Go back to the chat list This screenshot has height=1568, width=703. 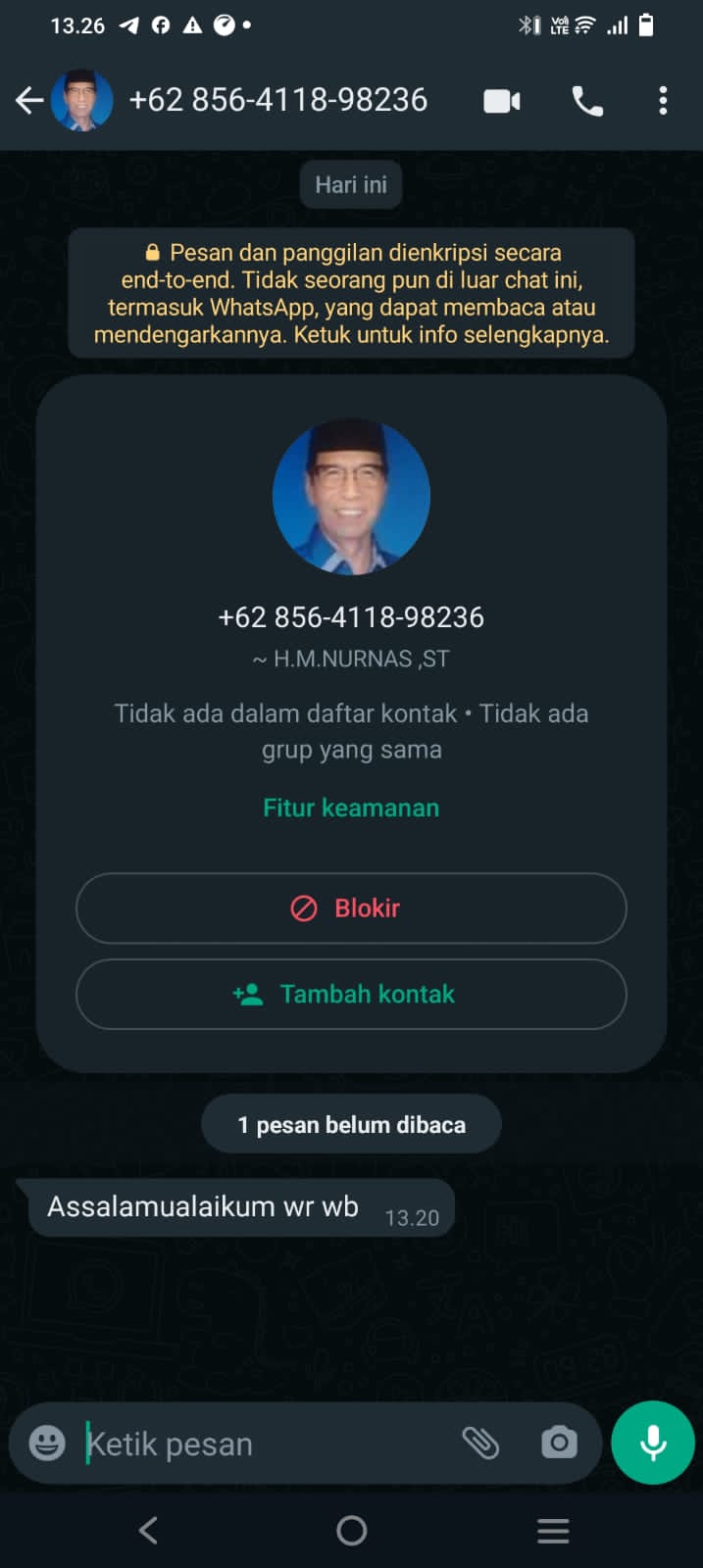pyautogui.click(x=29, y=100)
